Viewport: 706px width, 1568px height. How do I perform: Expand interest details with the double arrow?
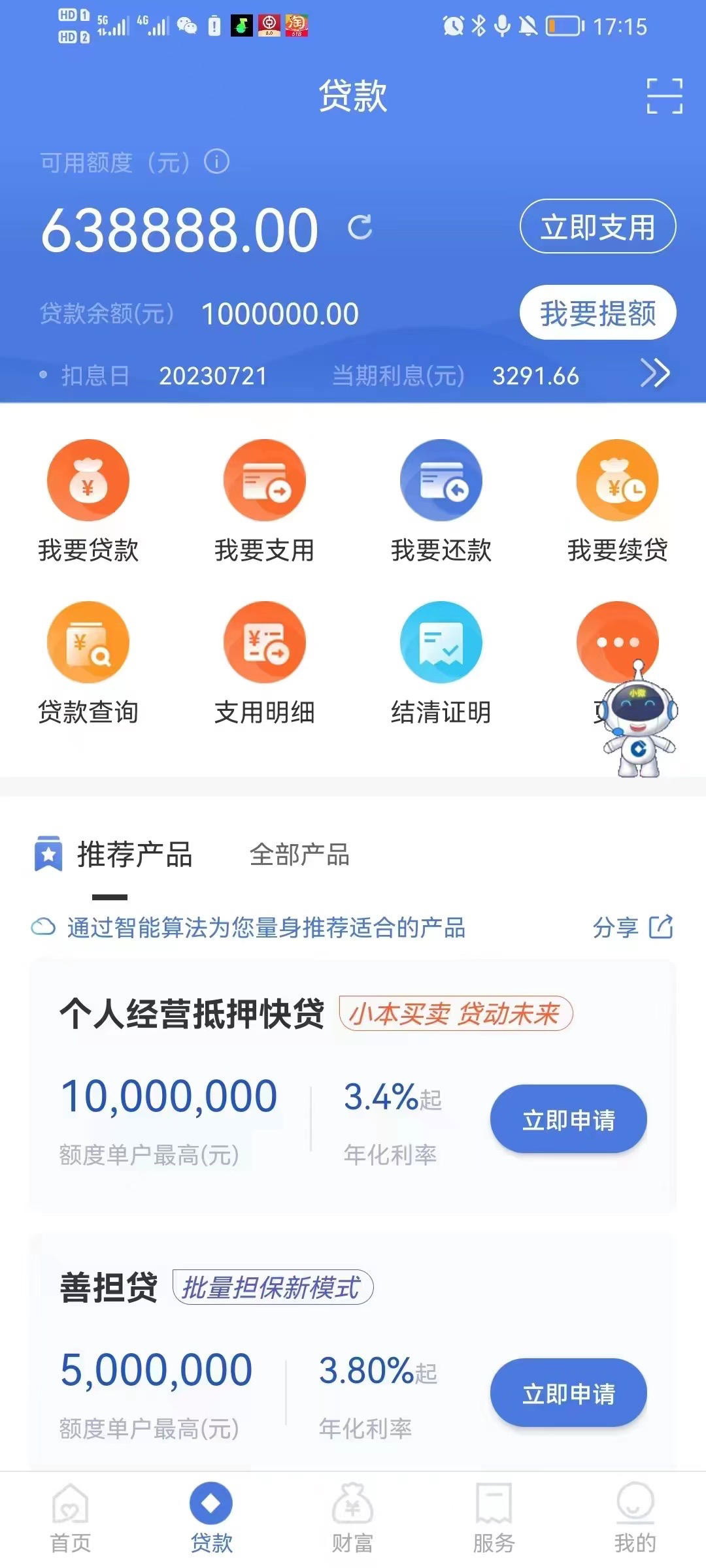pos(655,374)
